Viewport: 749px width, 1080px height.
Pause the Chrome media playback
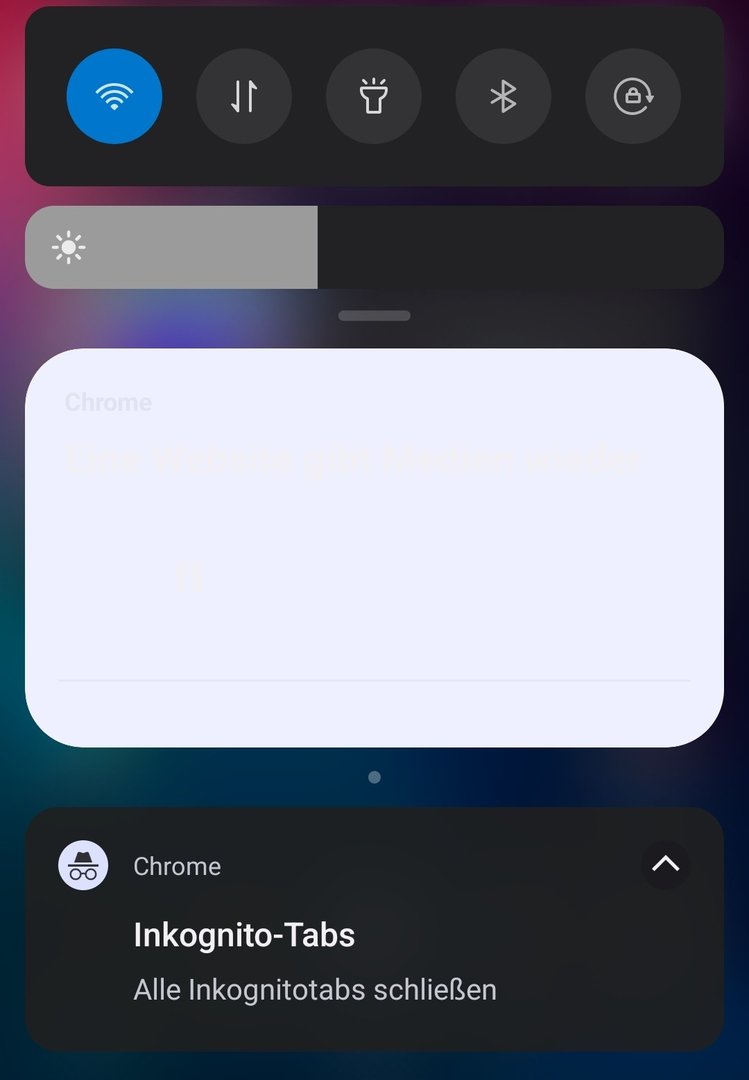coord(190,578)
